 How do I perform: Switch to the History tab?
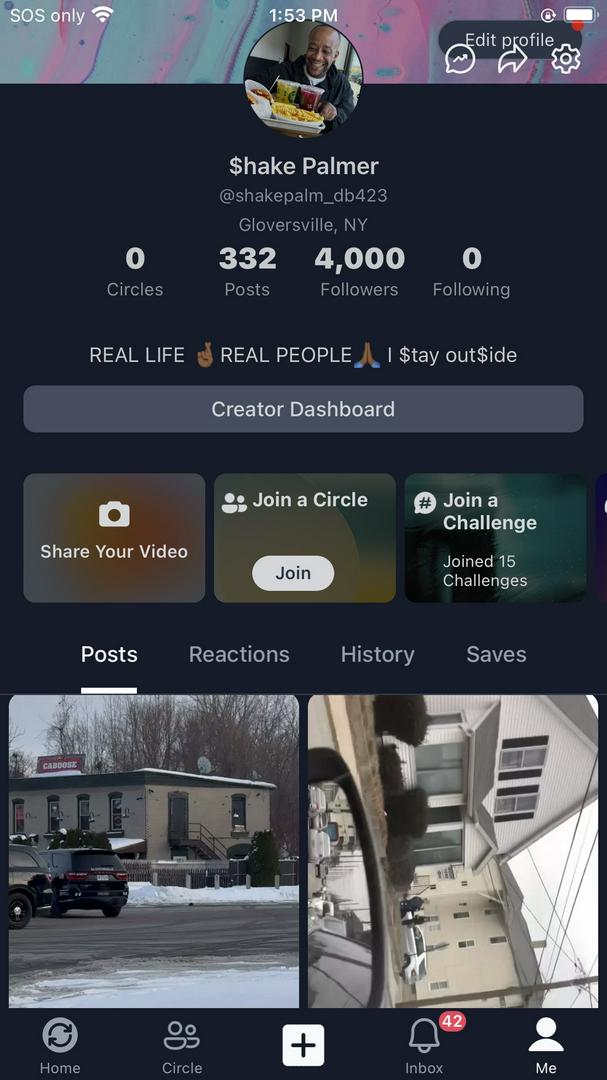point(377,654)
